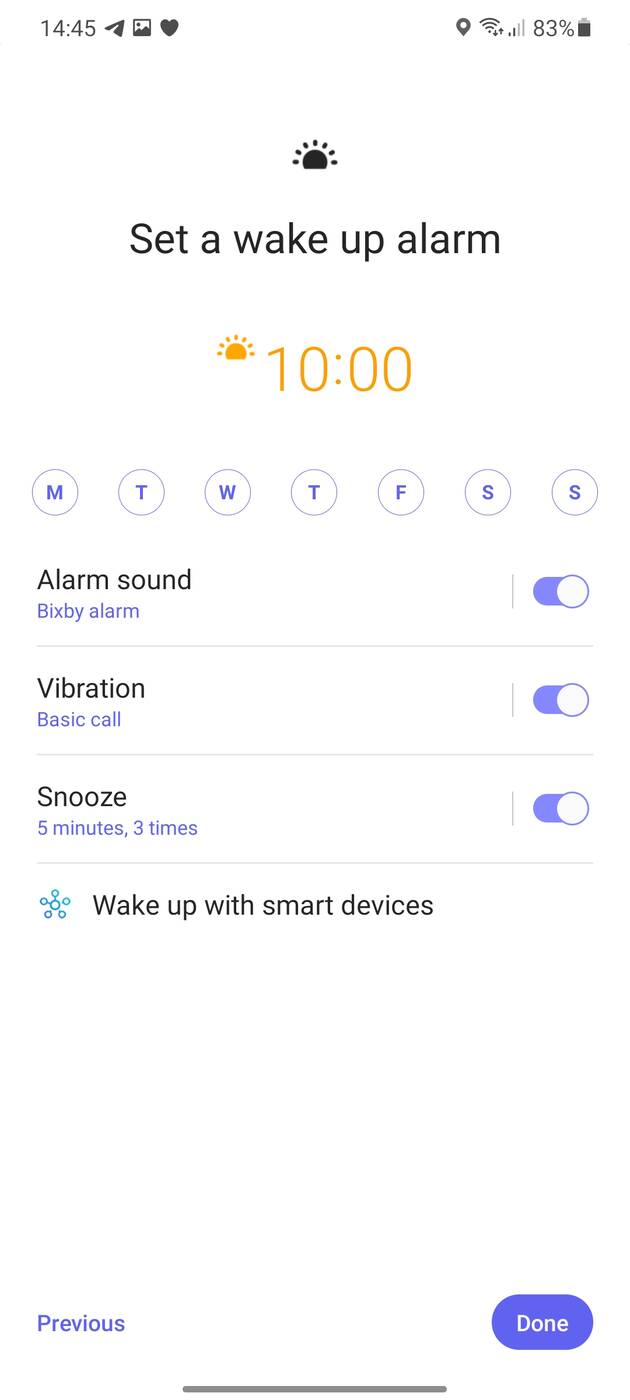Select Friday in the day picker
The width and height of the screenshot is (630, 1400).
(401, 492)
